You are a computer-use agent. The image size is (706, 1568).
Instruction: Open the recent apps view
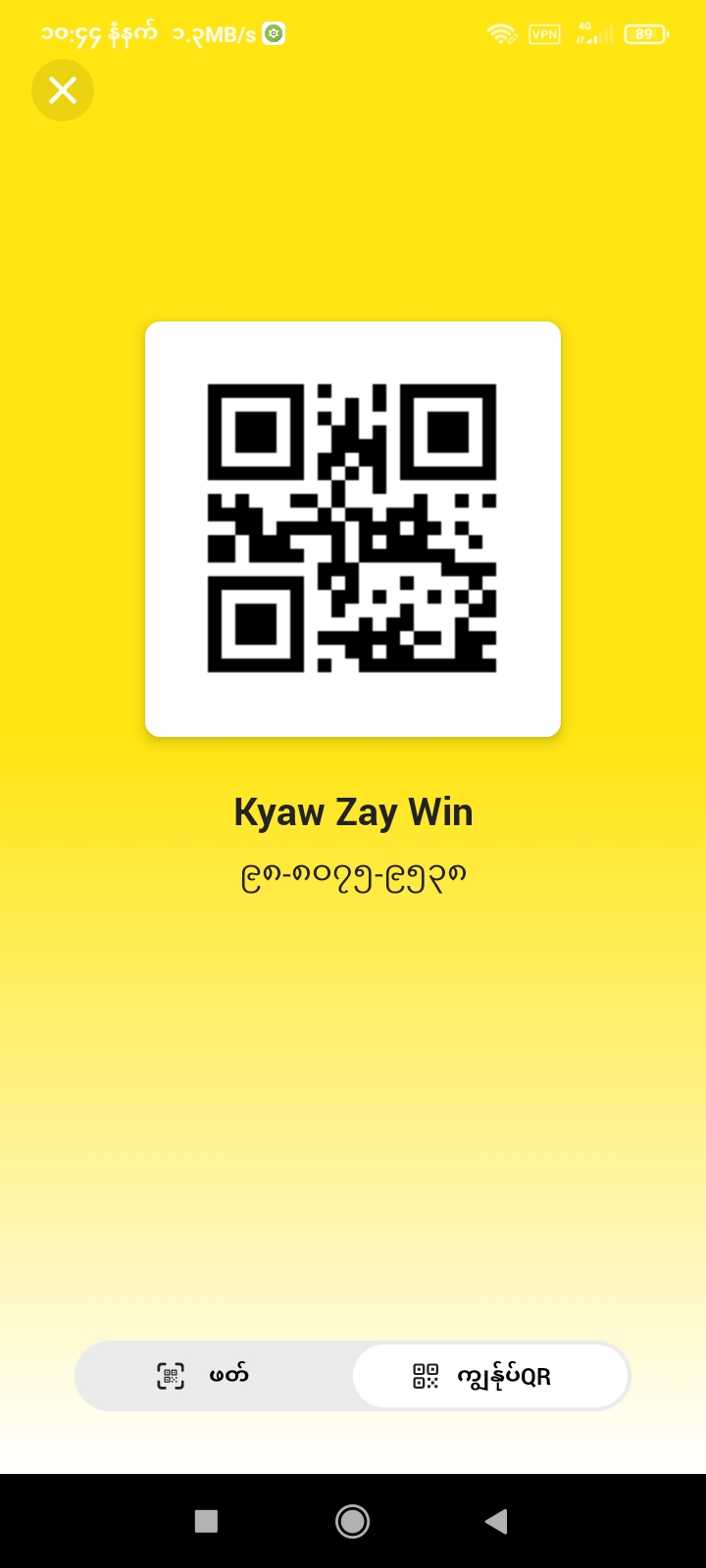206,1521
